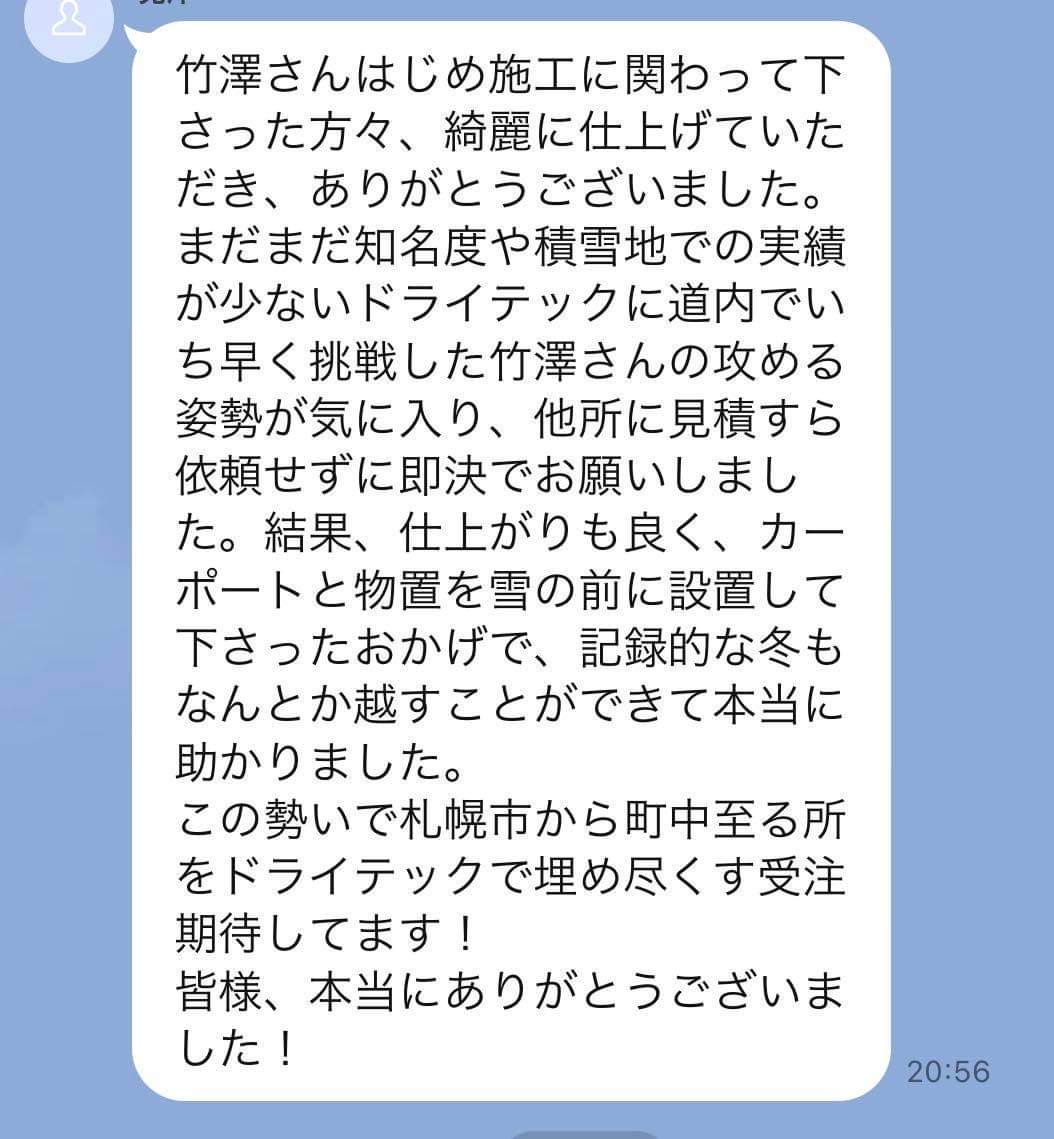Open the message sender's profile avatar
Viewport: 1054px width, 1139px height.
click(69, 24)
